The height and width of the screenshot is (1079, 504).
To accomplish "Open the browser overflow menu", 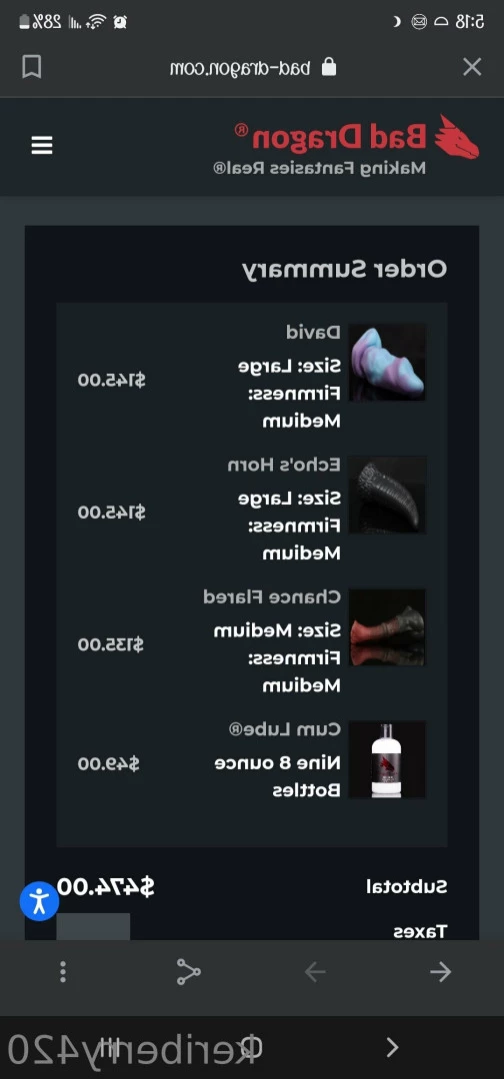I will click(x=63, y=972).
